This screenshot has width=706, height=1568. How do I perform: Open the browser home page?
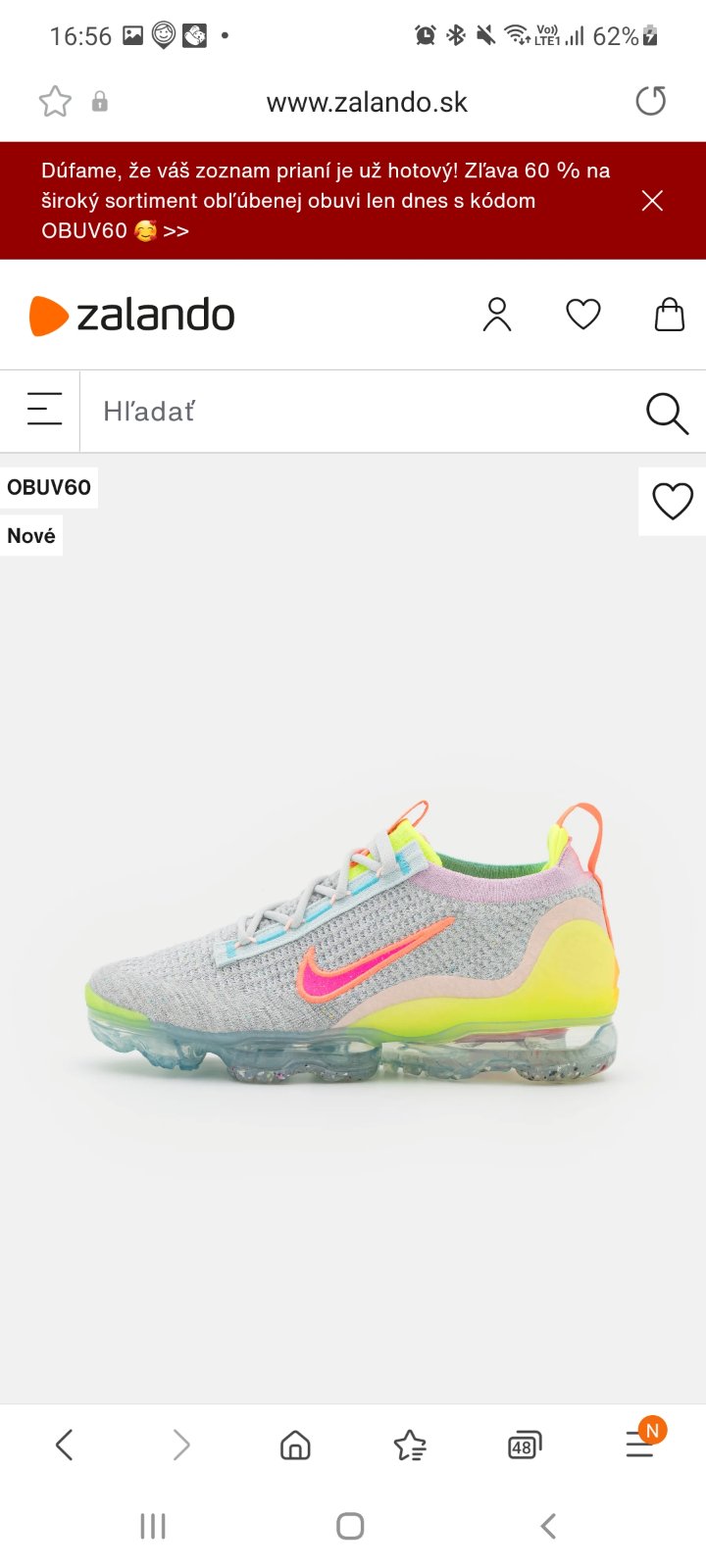tap(295, 1445)
